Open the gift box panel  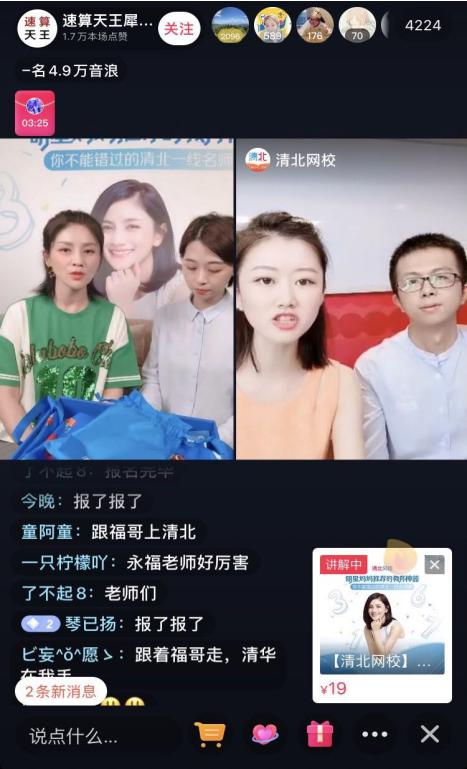coord(320,734)
